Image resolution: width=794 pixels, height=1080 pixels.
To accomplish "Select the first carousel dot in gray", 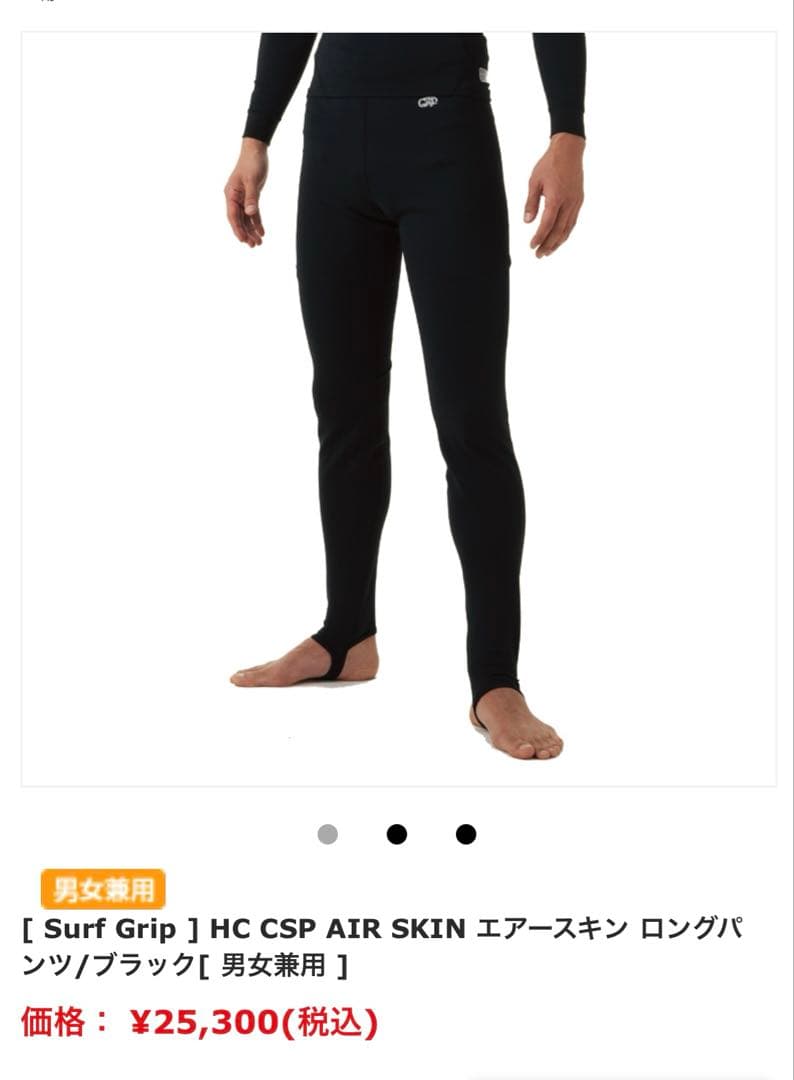I will point(328,834).
